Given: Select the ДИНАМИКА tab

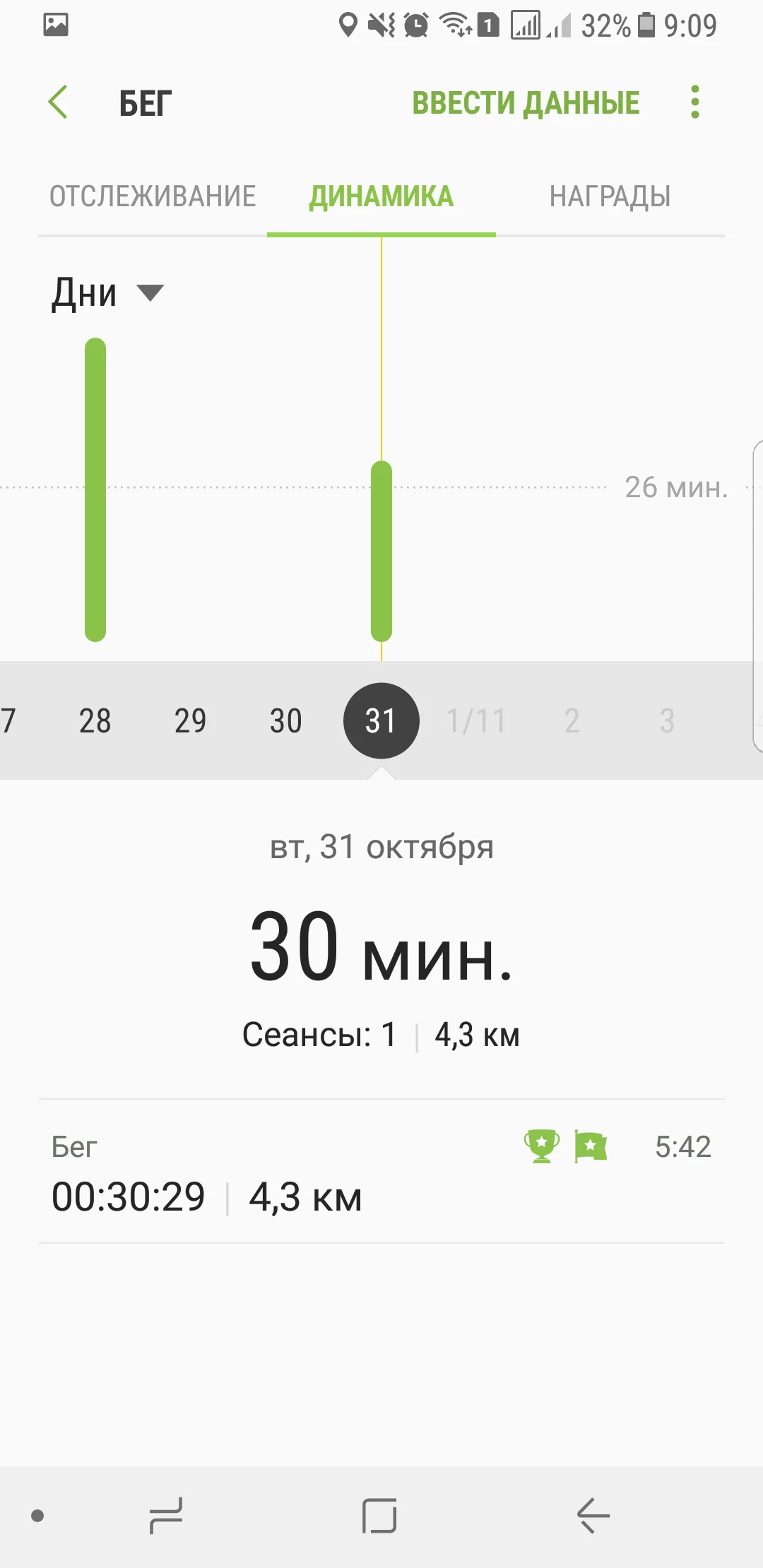Looking at the screenshot, I should 381,196.
